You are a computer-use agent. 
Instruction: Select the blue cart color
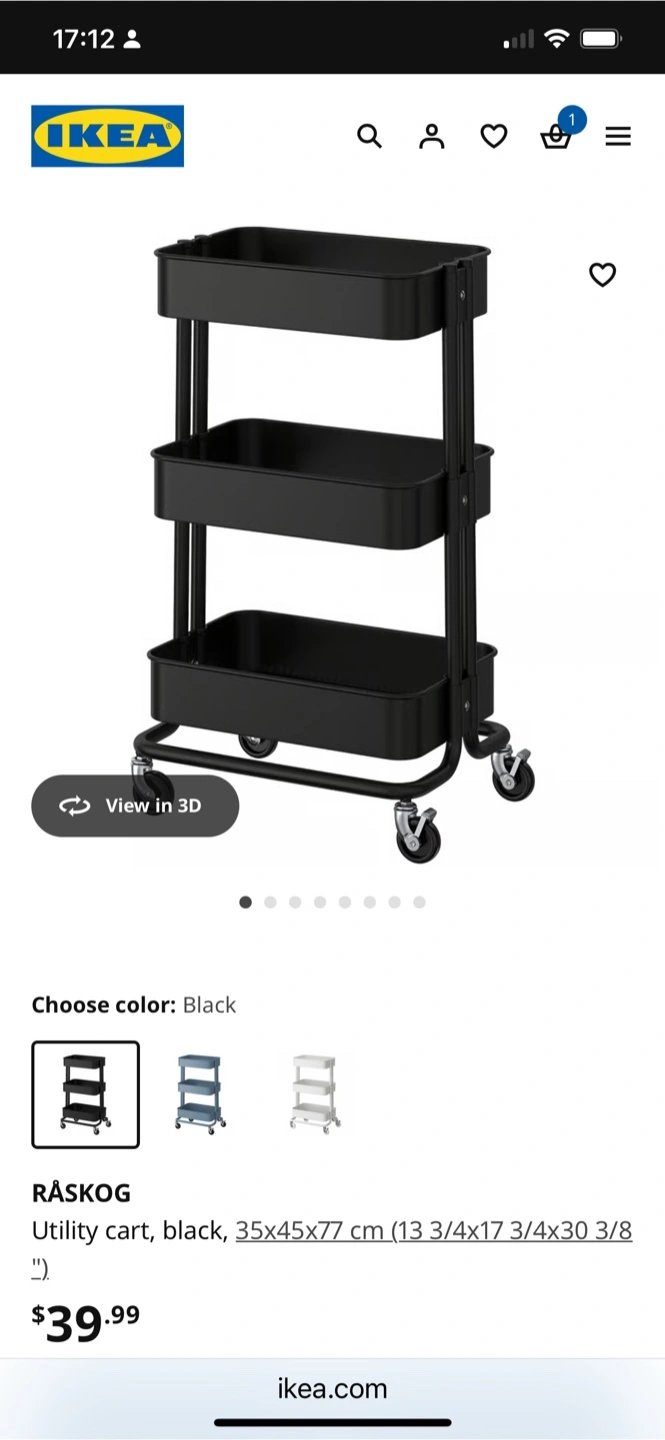(200, 1094)
